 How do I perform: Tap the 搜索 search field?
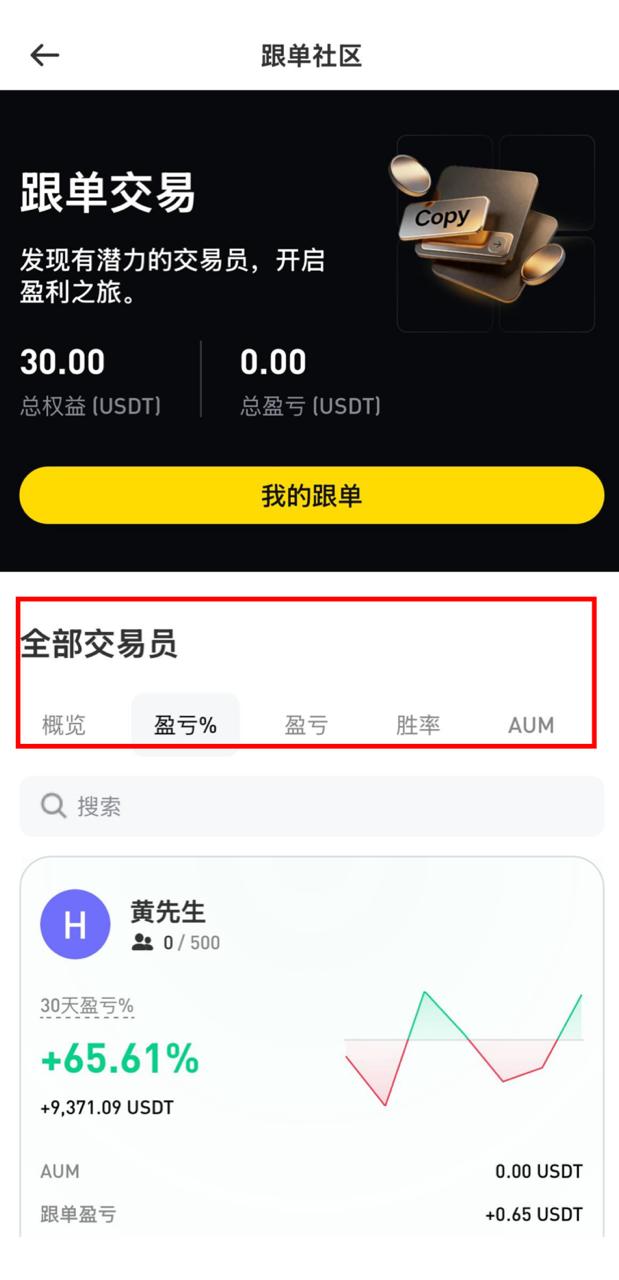(x=311, y=806)
